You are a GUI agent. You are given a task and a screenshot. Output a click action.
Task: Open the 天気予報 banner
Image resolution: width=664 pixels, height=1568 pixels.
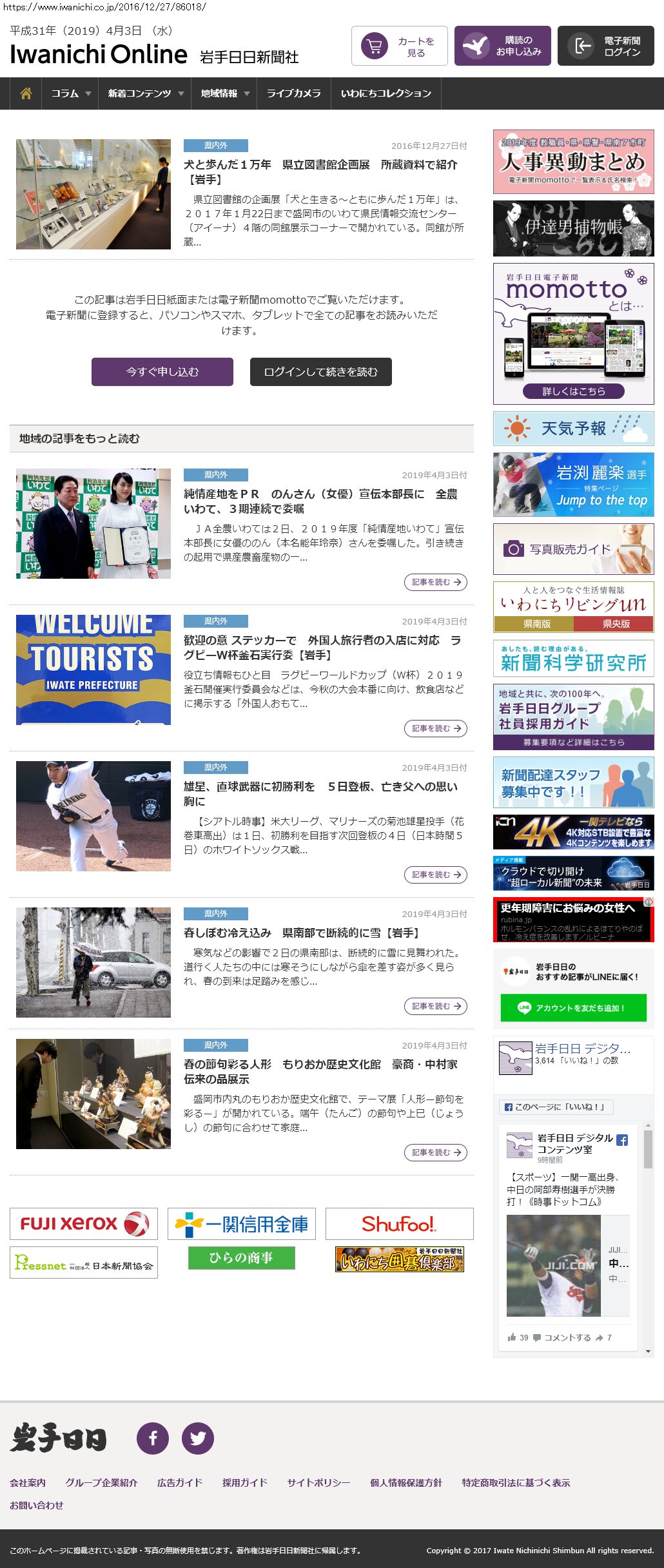coord(573,429)
